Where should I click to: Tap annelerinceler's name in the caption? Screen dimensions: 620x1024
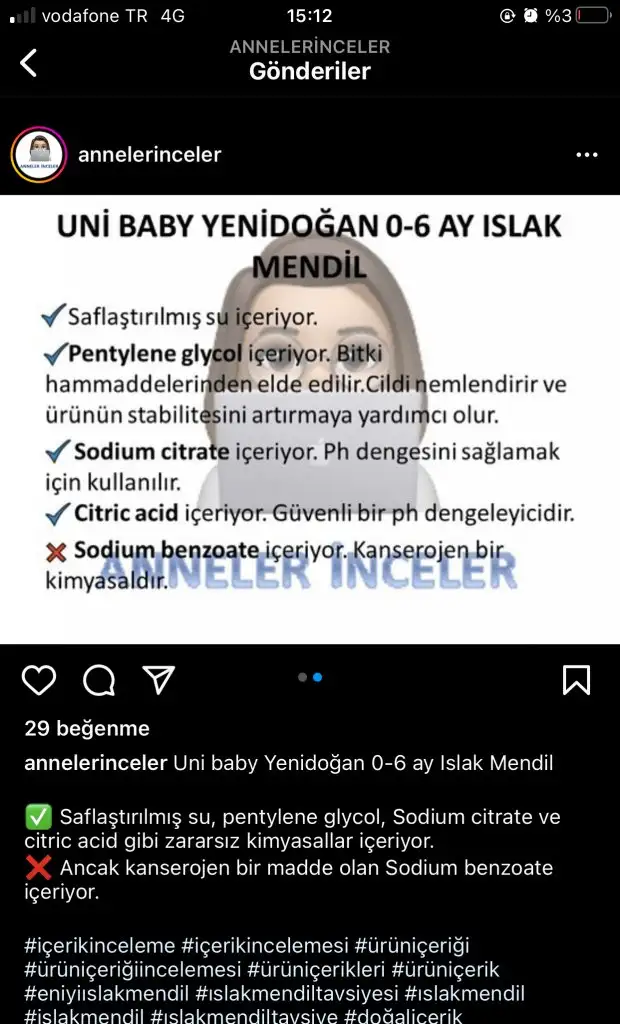pos(95,764)
